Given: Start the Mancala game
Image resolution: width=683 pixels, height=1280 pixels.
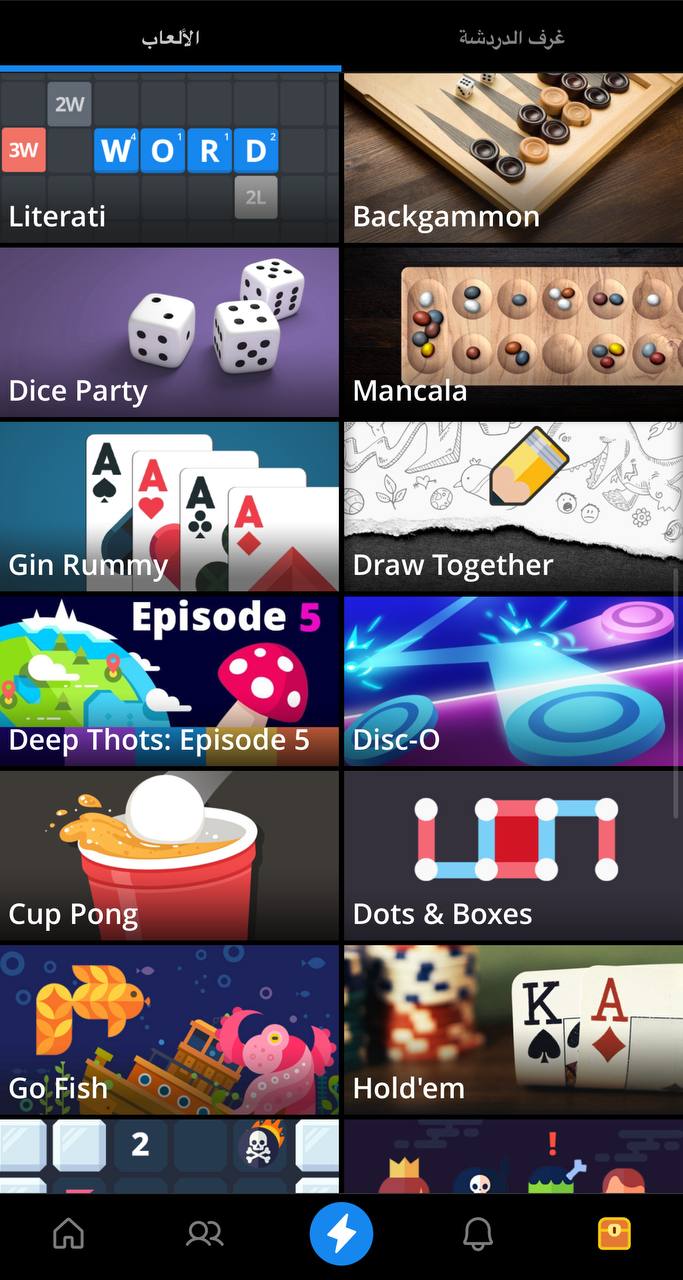Looking at the screenshot, I should tap(513, 332).
